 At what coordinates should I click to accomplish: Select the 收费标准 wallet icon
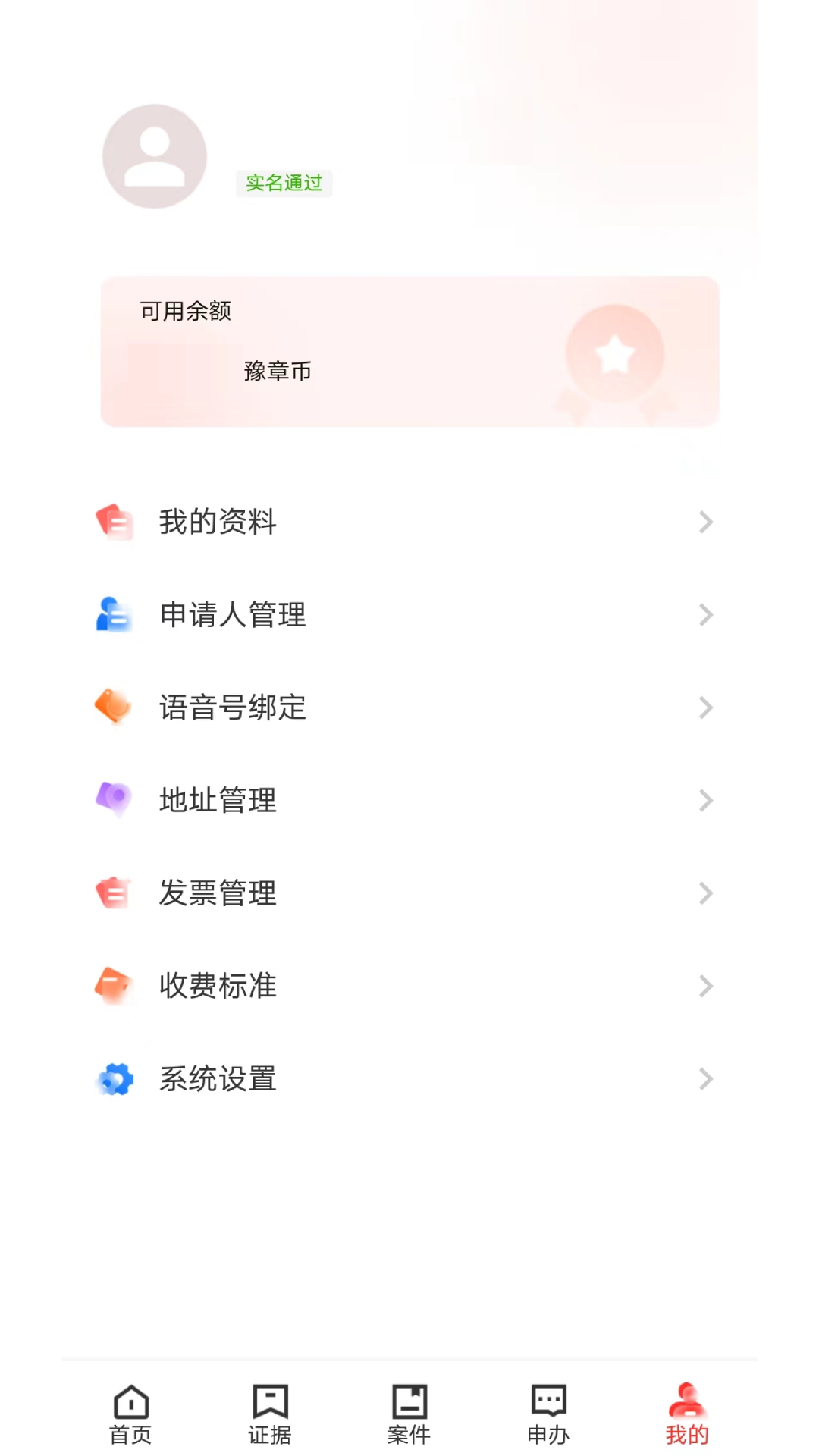(115, 986)
